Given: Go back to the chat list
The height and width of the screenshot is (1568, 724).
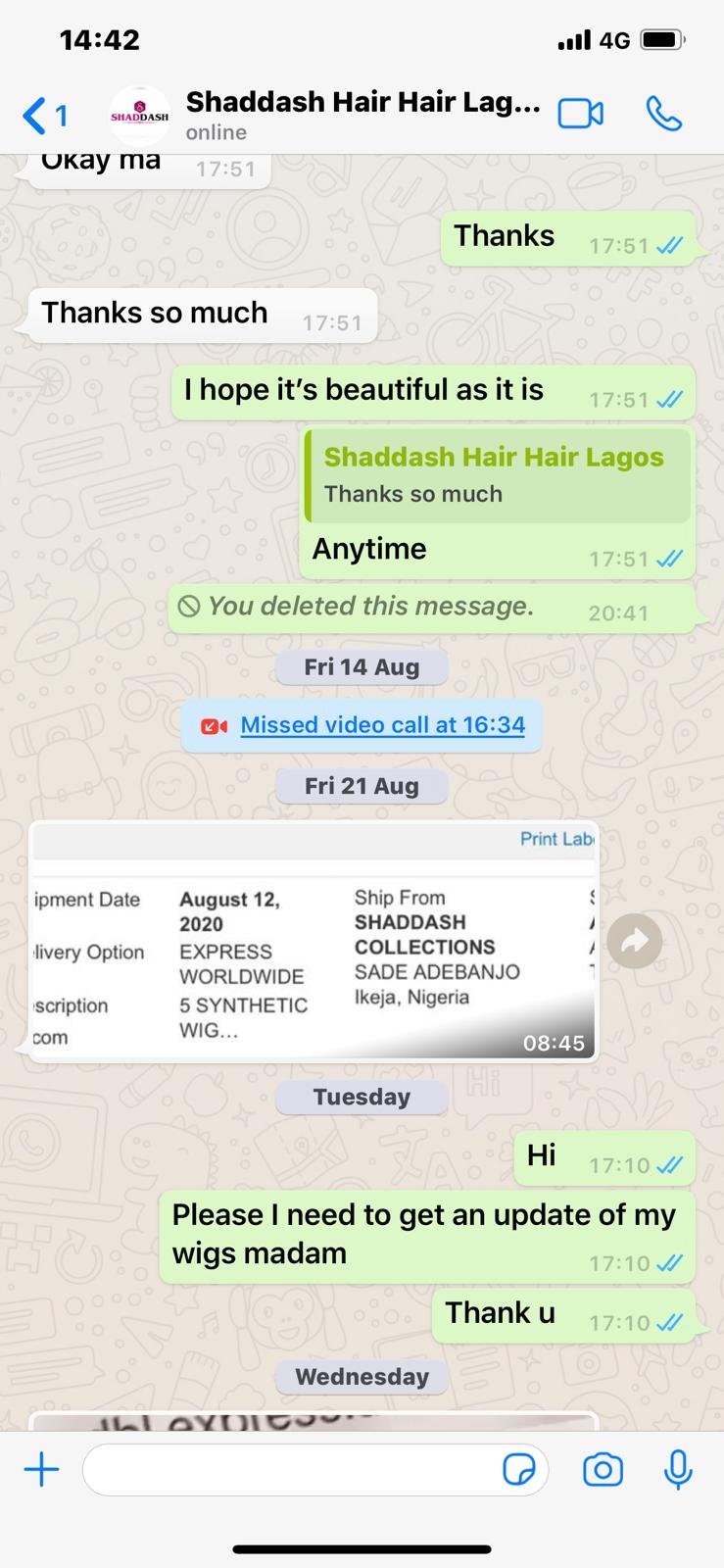Looking at the screenshot, I should 43,116.
